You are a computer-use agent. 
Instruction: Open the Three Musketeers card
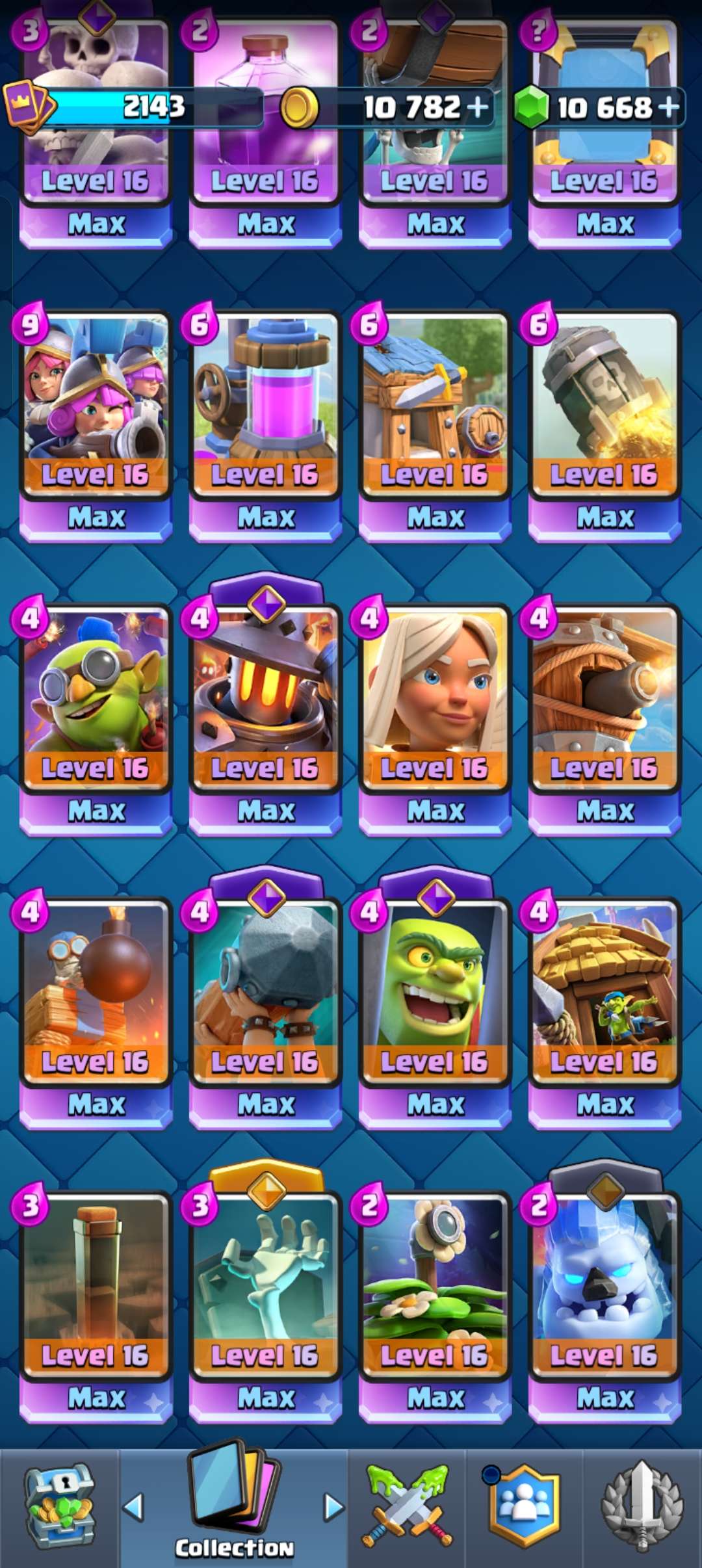(96, 426)
